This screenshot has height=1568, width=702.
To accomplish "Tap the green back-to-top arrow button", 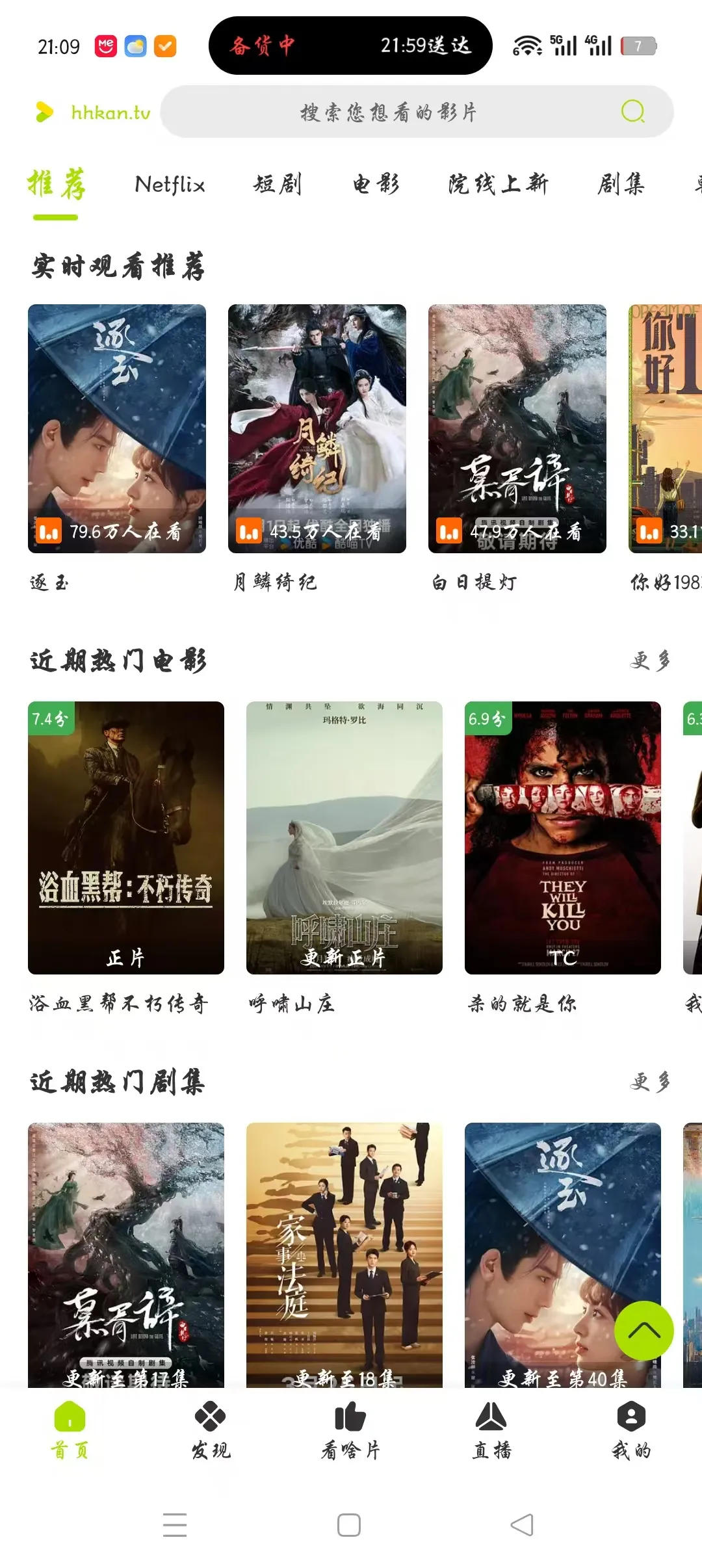I will tap(643, 1330).
